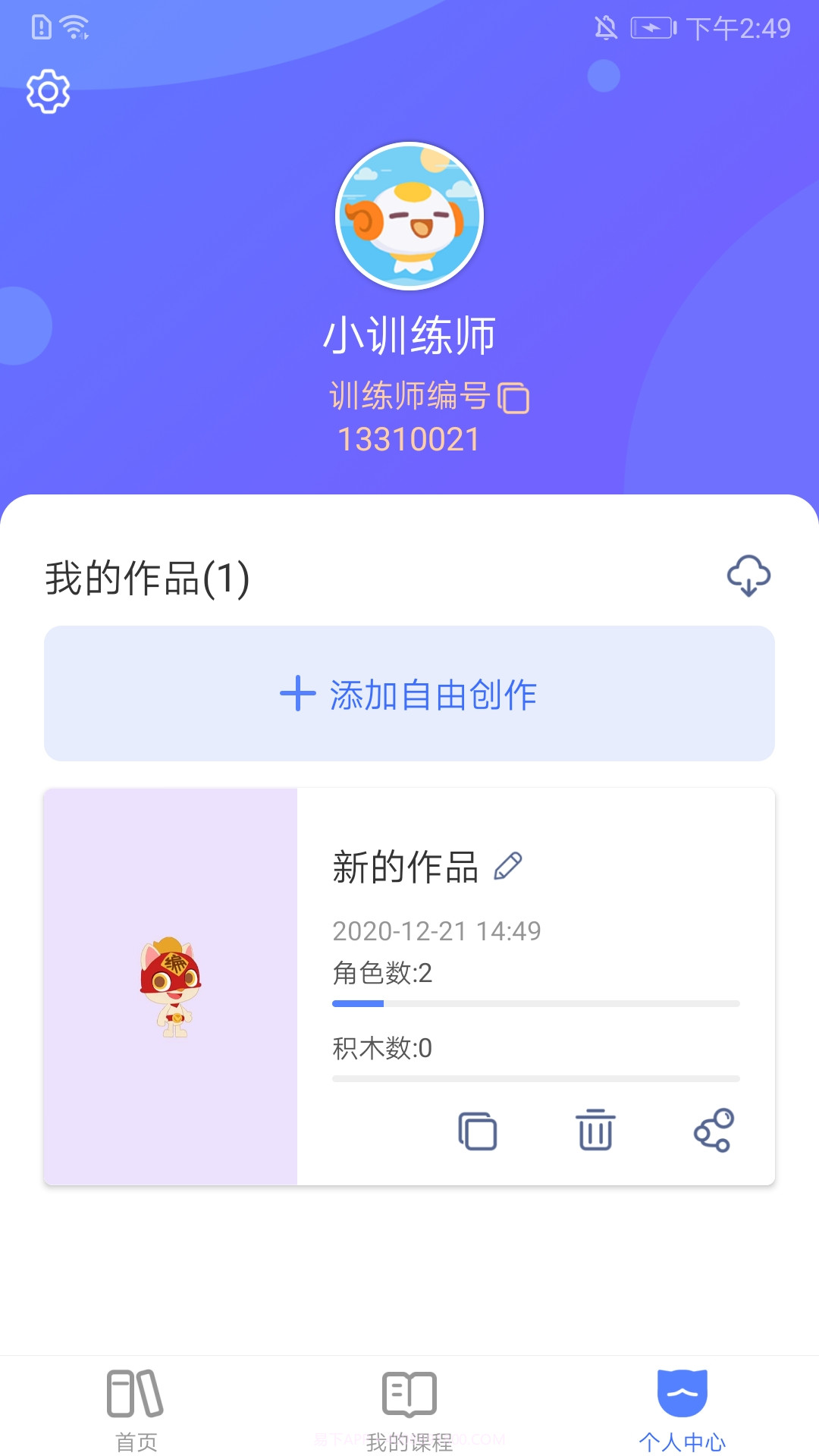The width and height of the screenshot is (819, 1456).
Task: Click the plus icon to add creation
Action: 298,694
